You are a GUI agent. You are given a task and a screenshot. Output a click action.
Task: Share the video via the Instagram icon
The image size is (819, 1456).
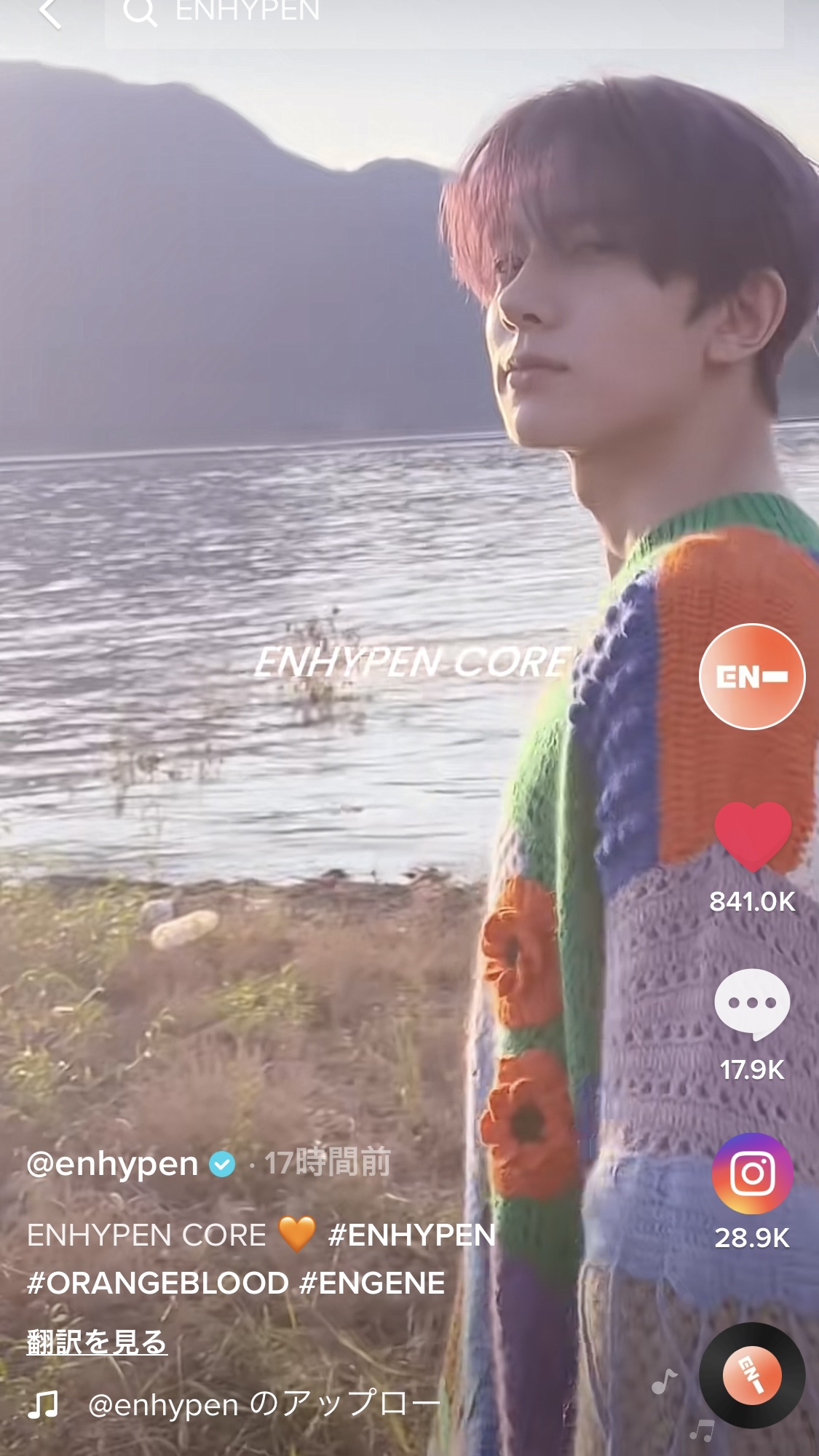752,1174
